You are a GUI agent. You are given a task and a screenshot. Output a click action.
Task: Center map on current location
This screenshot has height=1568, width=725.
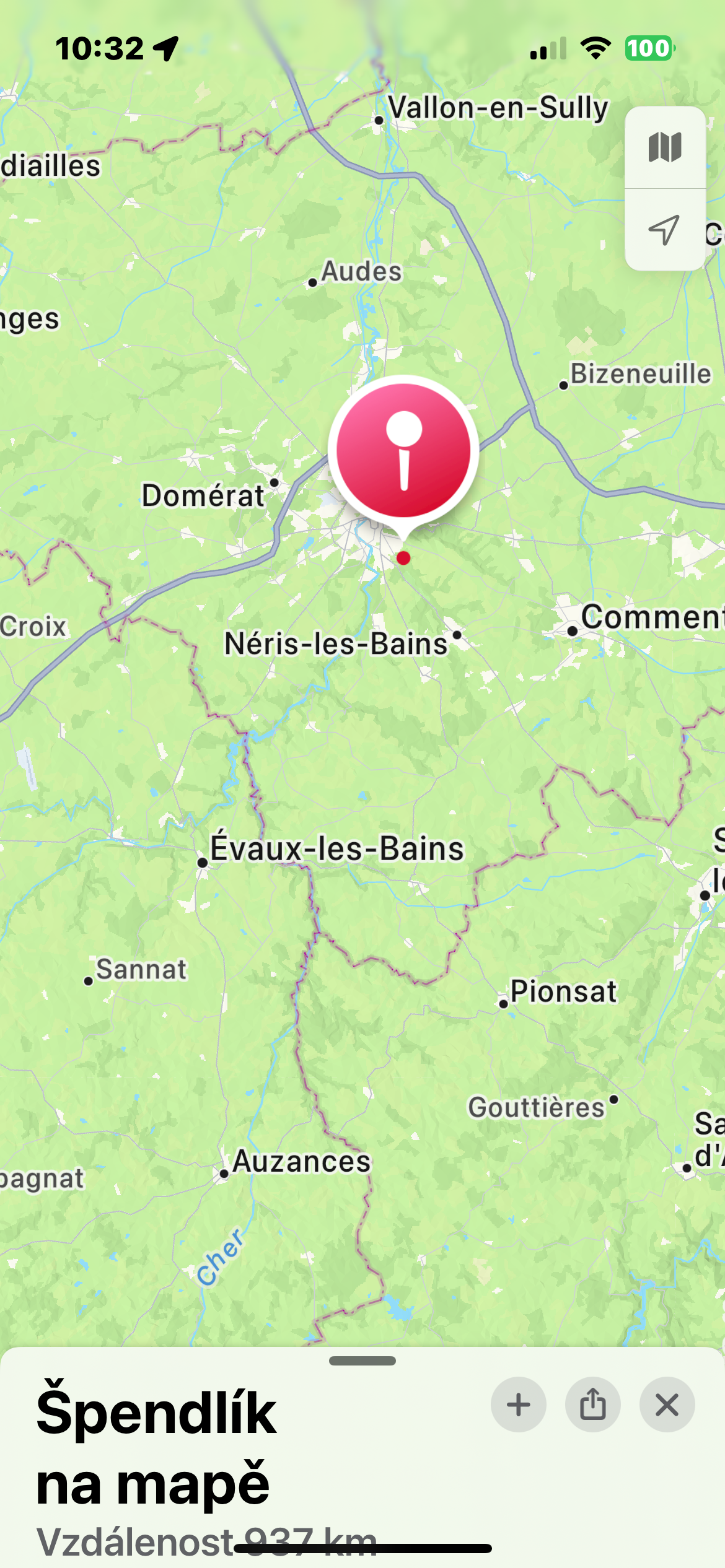coord(665,230)
